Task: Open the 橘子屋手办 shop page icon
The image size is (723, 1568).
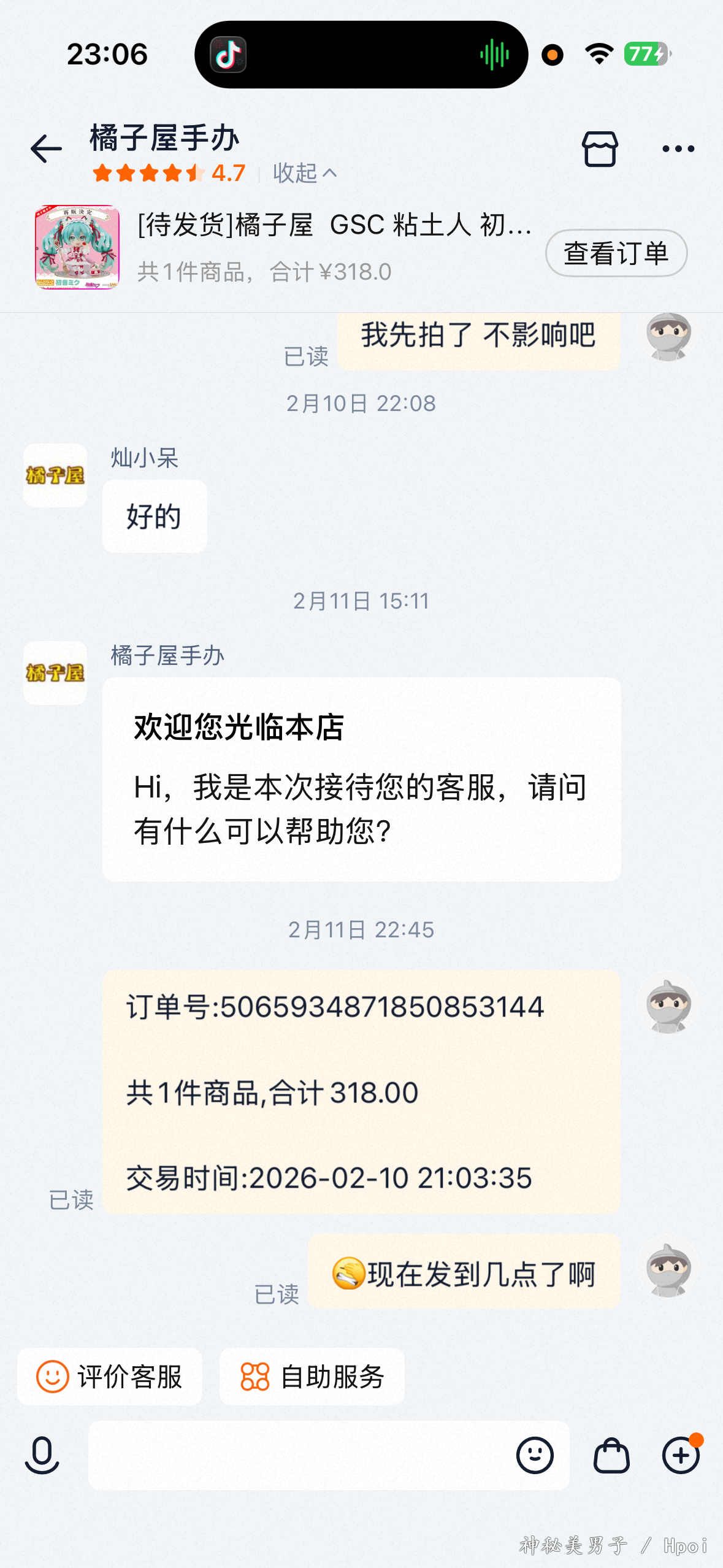Action: tap(599, 149)
